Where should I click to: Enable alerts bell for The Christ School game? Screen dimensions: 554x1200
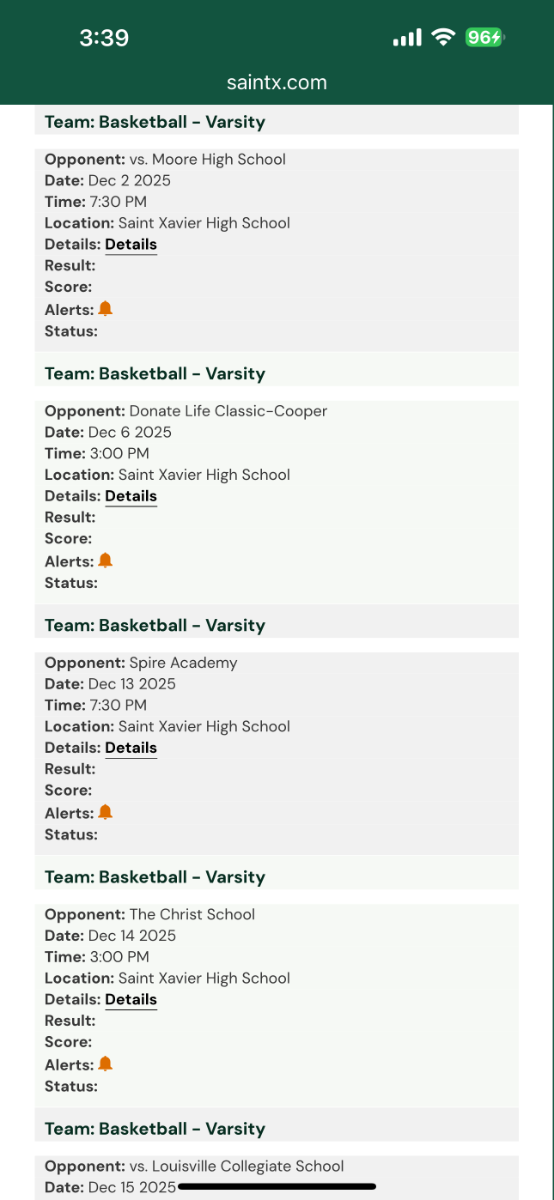tap(105, 1065)
